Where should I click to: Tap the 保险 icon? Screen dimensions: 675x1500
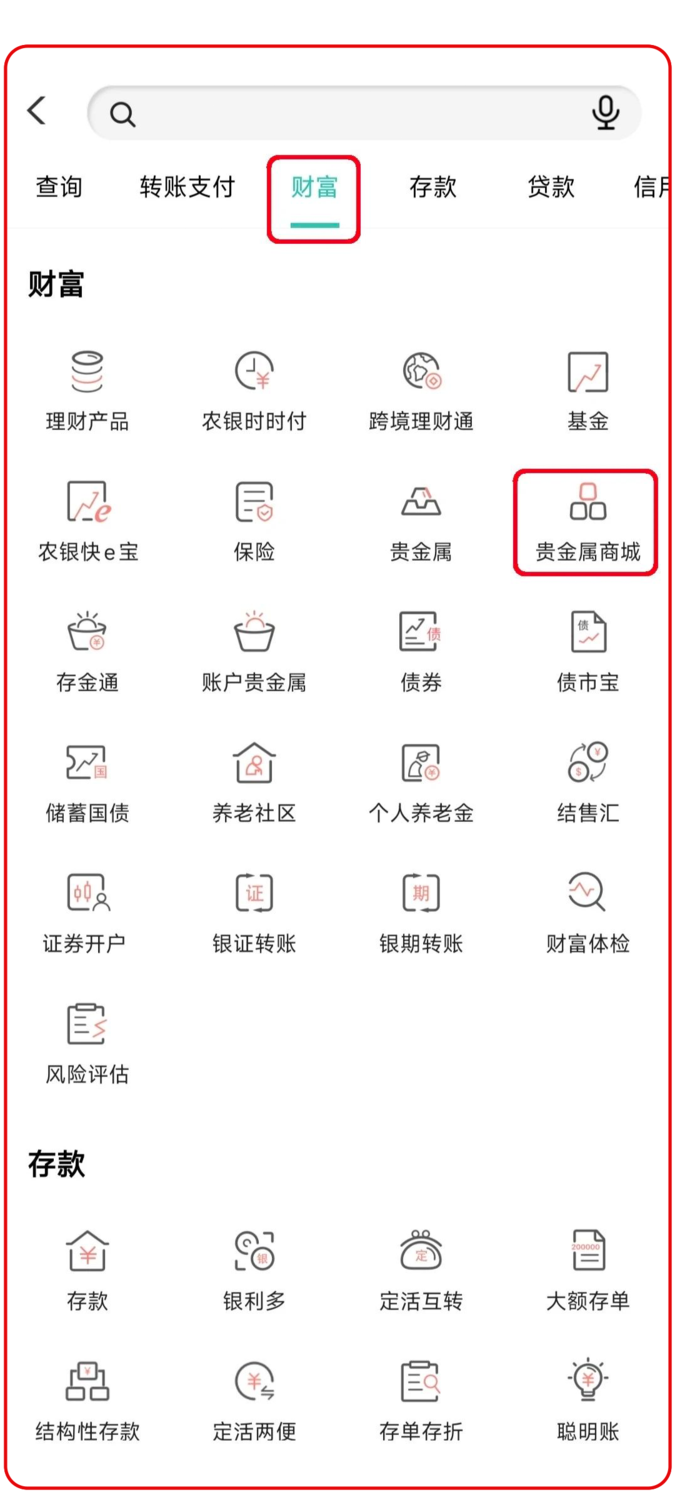254,521
